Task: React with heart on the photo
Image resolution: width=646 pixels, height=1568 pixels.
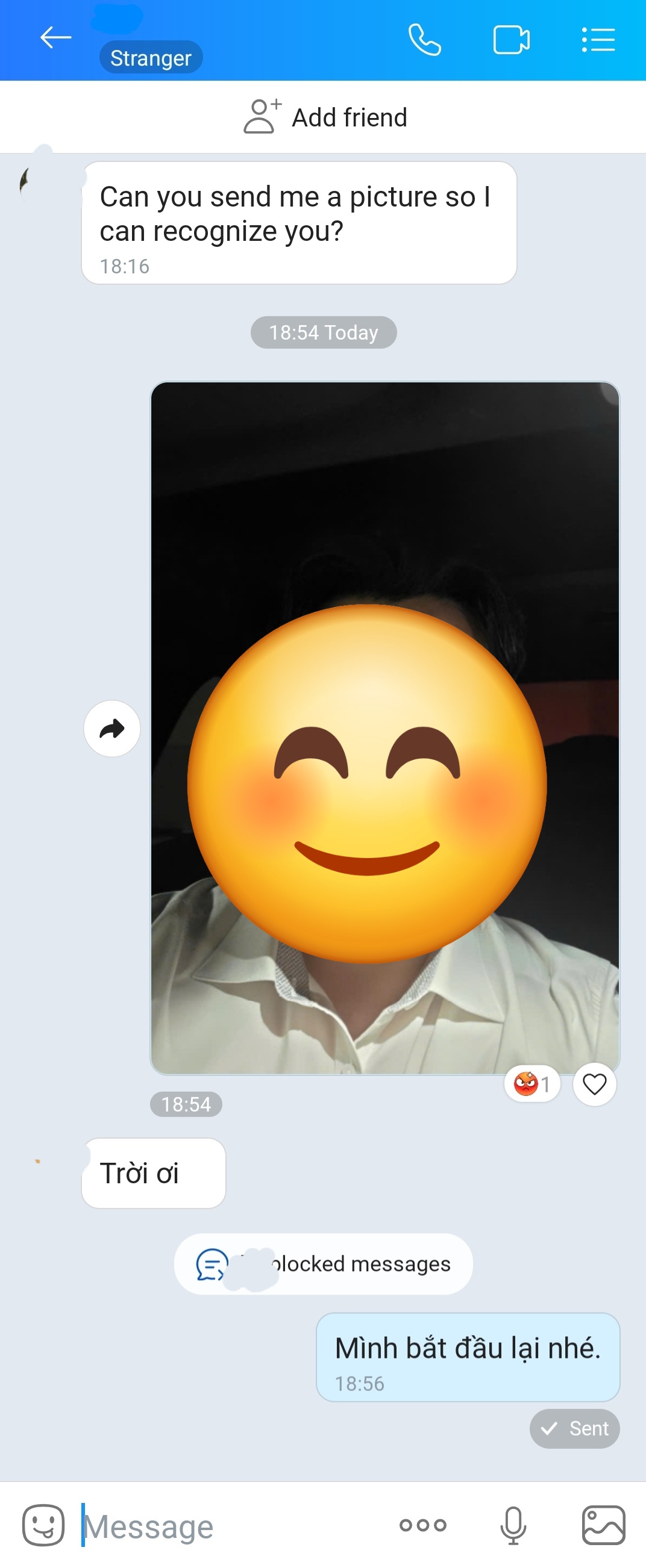Action: click(594, 1084)
